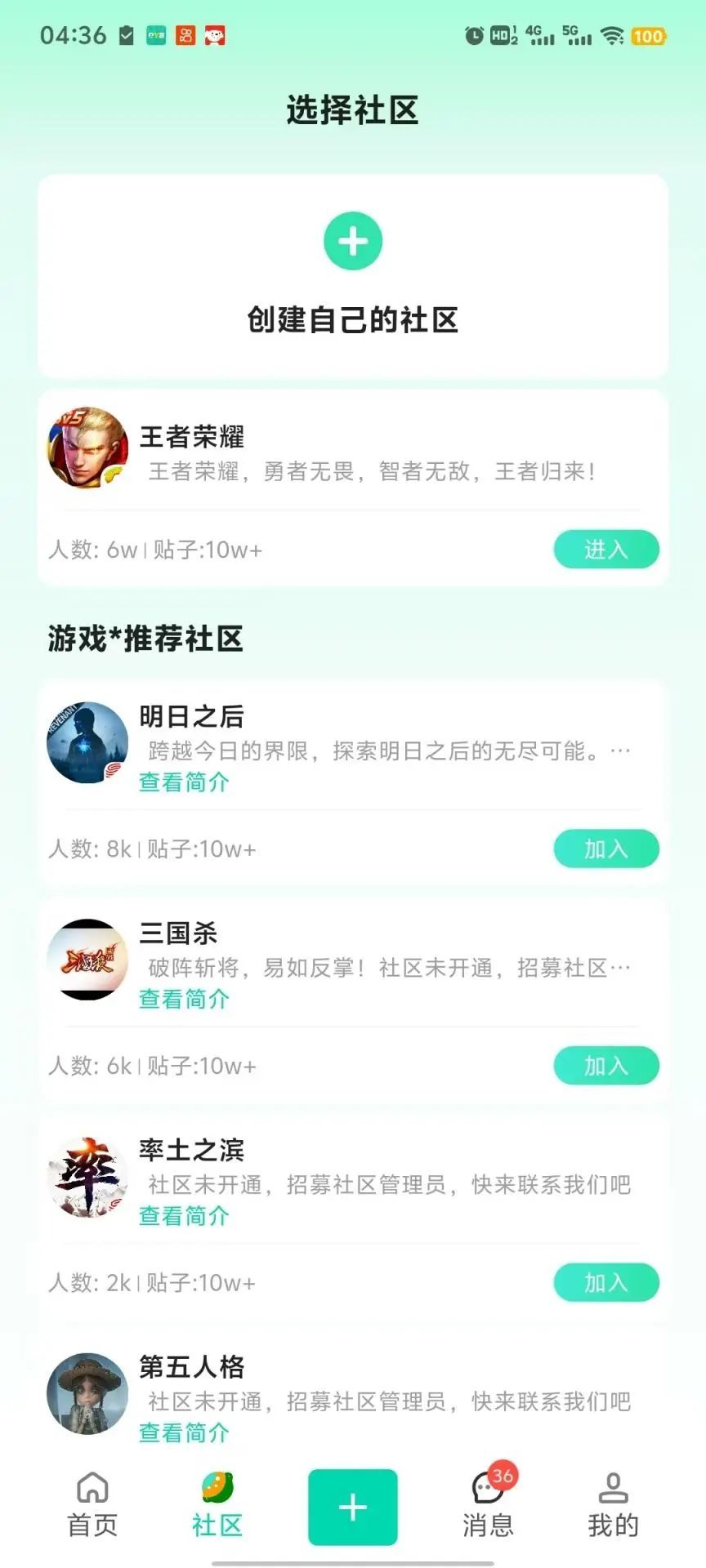Tap the Wi-Fi icon in the status bar

[609, 37]
